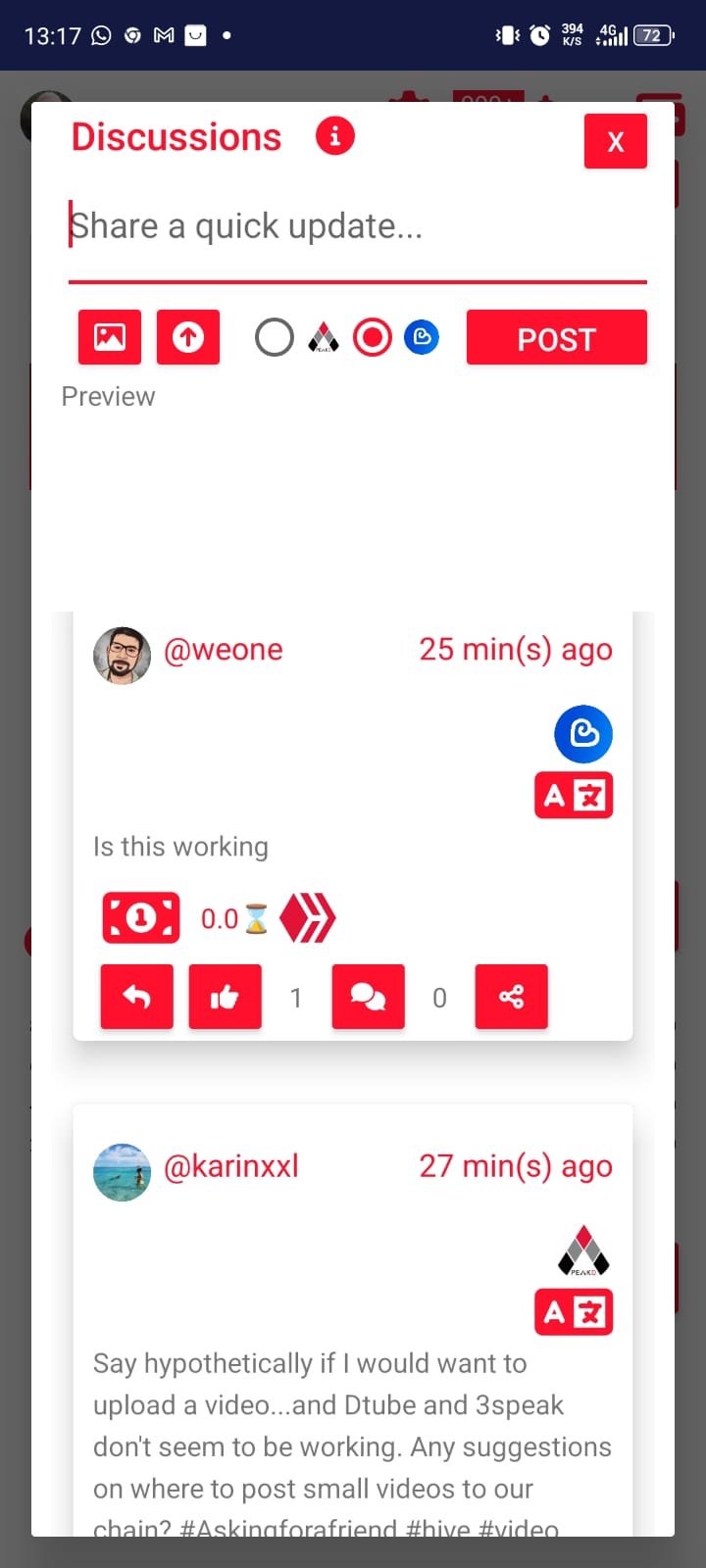This screenshot has width=706, height=1568.
Task: Translate @karinxxl's post
Action: (x=574, y=1312)
